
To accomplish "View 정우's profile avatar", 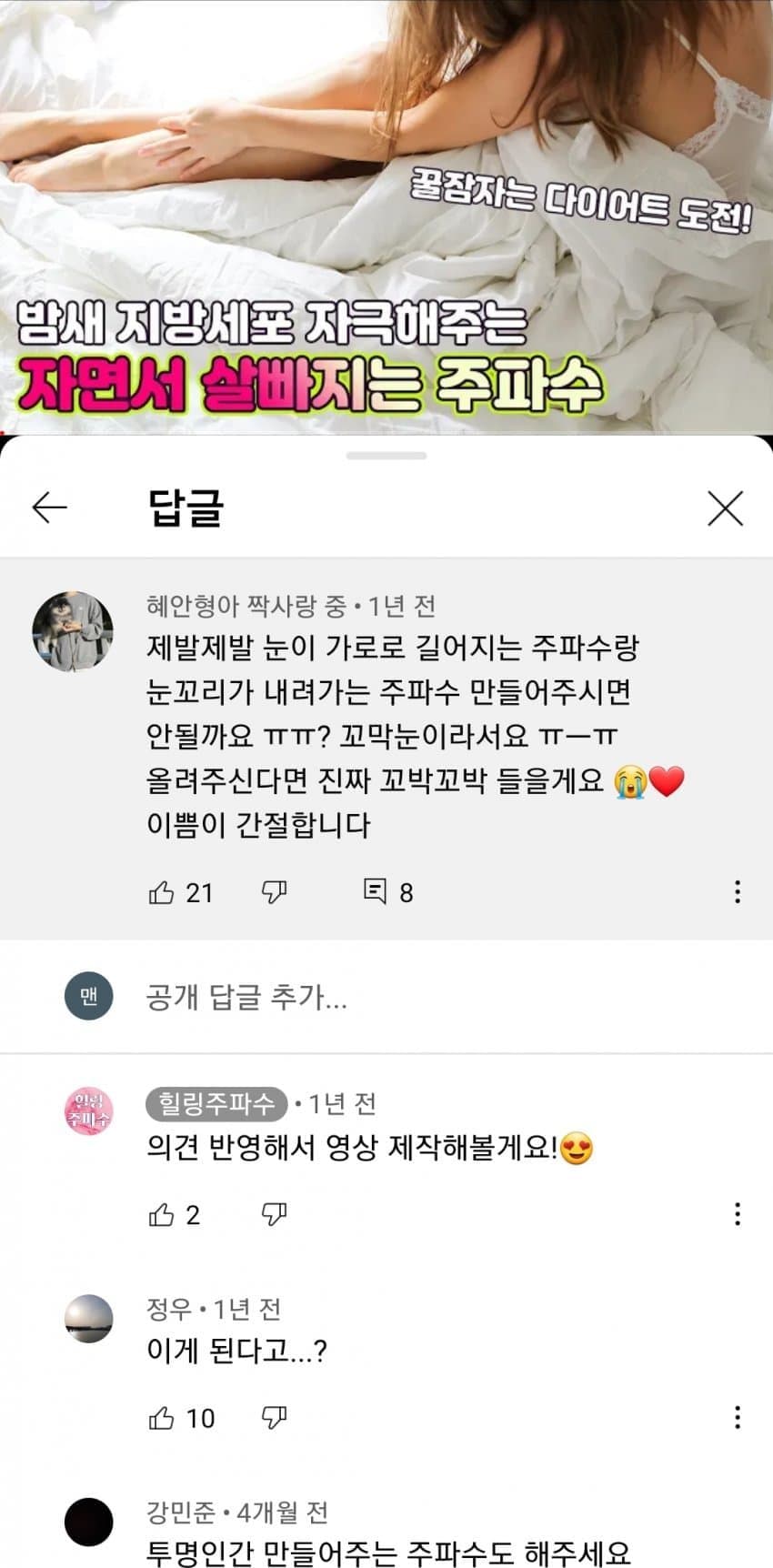I will pyautogui.click(x=88, y=1317).
